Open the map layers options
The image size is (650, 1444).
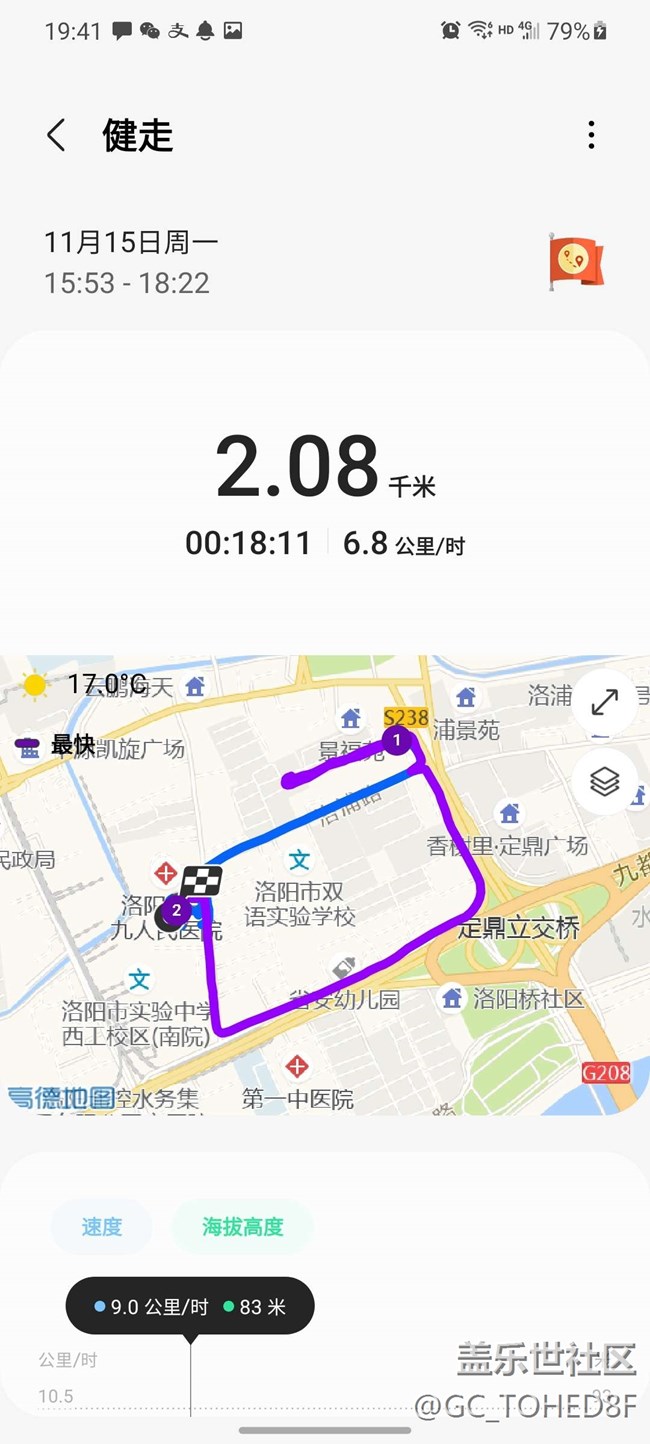tap(604, 782)
